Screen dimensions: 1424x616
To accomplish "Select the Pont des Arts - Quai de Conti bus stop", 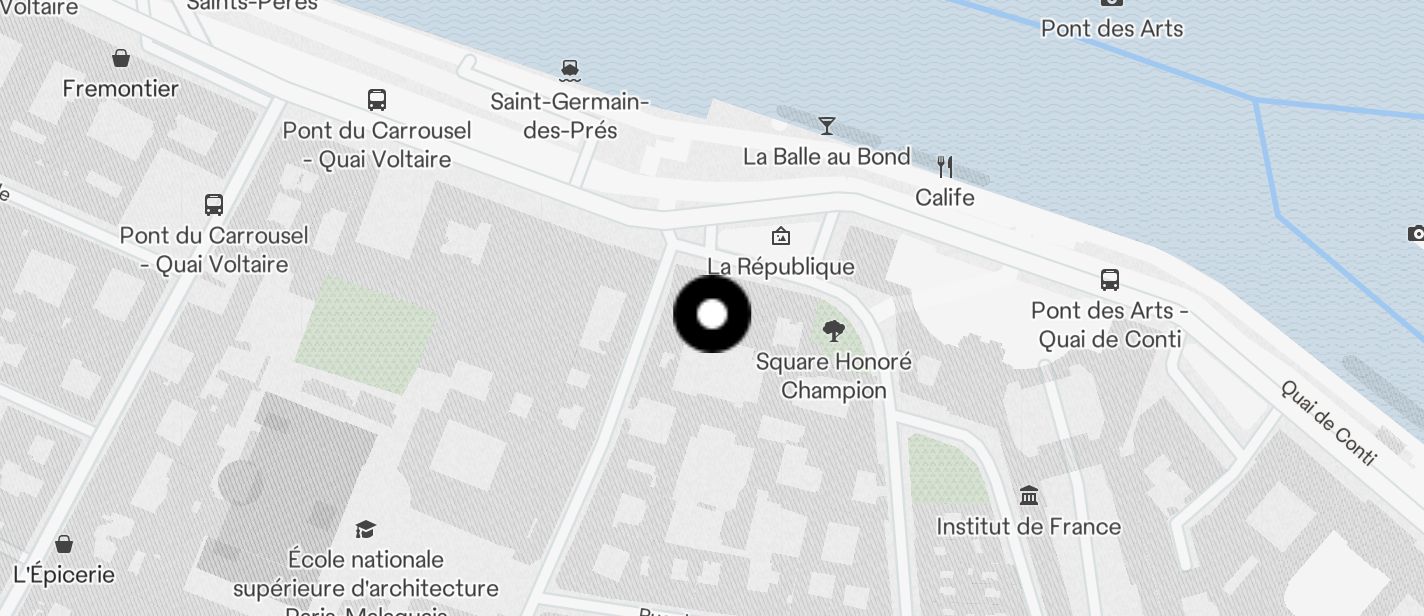I will [x=1109, y=280].
